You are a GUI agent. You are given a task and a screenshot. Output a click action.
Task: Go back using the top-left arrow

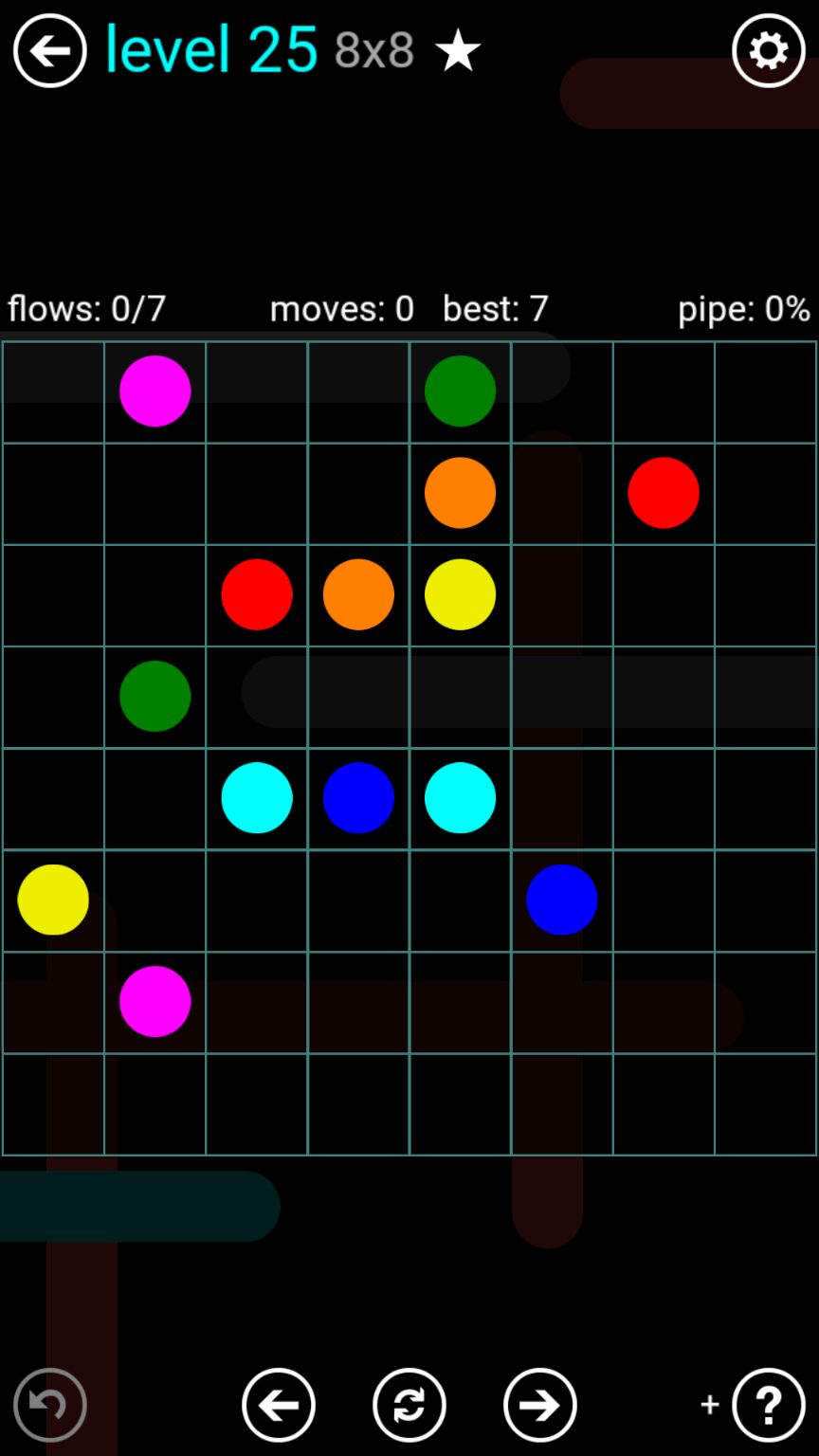pos(49,51)
